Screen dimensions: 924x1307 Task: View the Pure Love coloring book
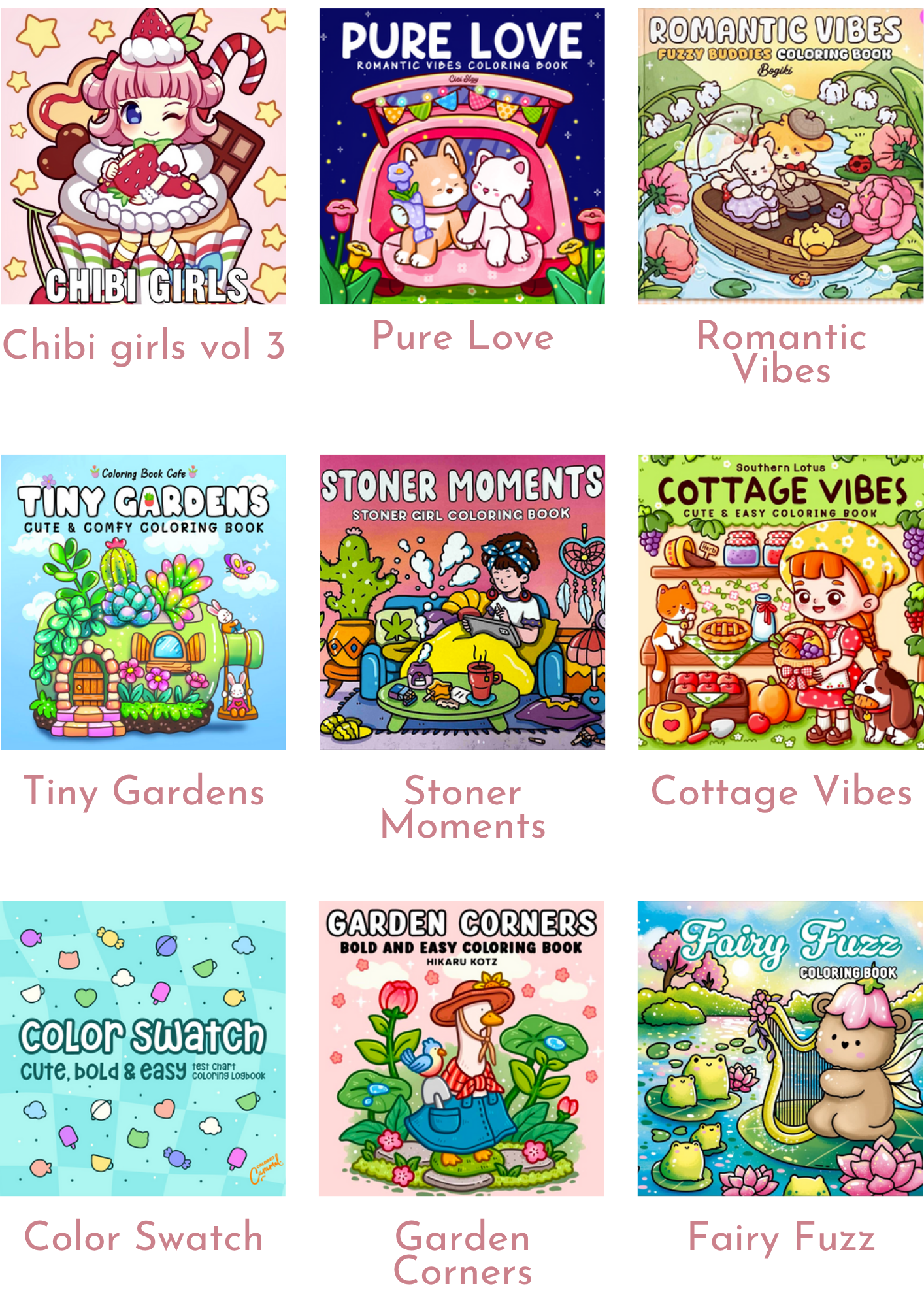tap(462, 156)
